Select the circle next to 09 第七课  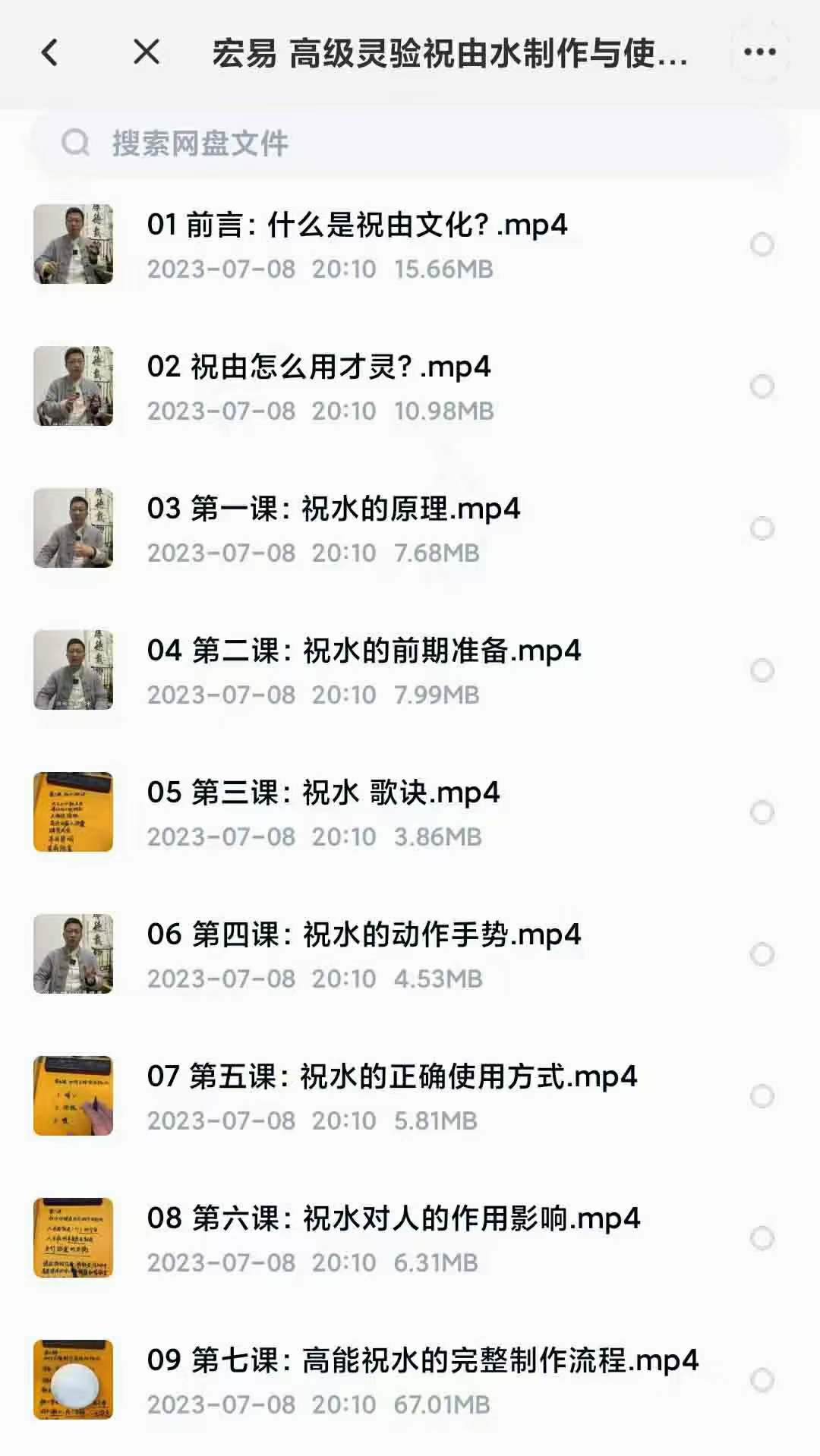760,1379
